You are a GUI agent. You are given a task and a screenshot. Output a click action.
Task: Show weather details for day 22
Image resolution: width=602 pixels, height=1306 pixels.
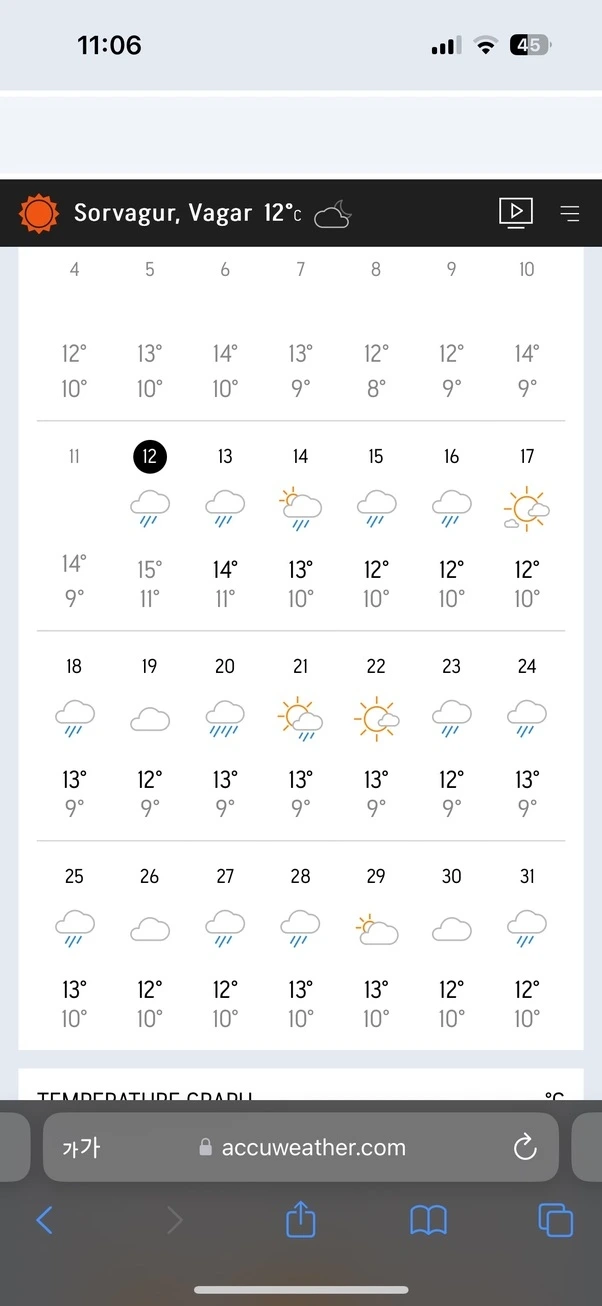coord(376,736)
